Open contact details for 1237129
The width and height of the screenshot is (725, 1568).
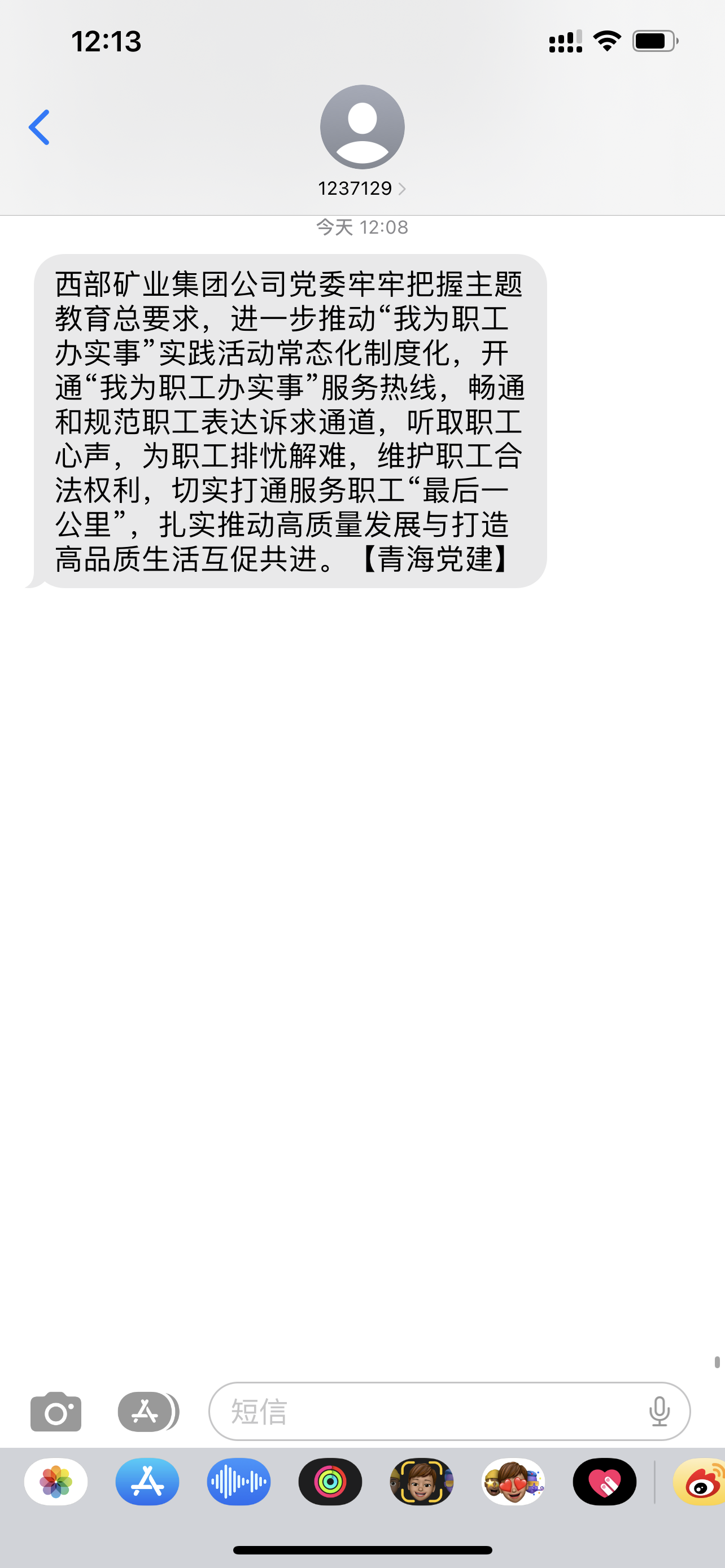click(x=361, y=188)
